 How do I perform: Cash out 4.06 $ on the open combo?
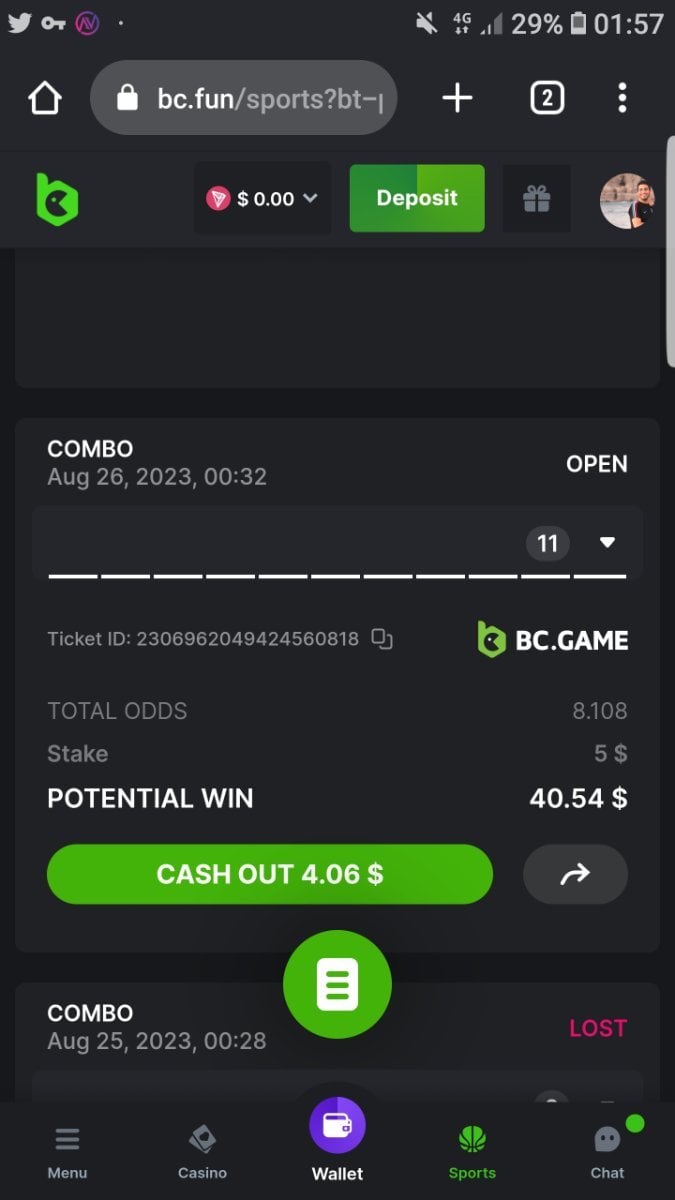269,874
